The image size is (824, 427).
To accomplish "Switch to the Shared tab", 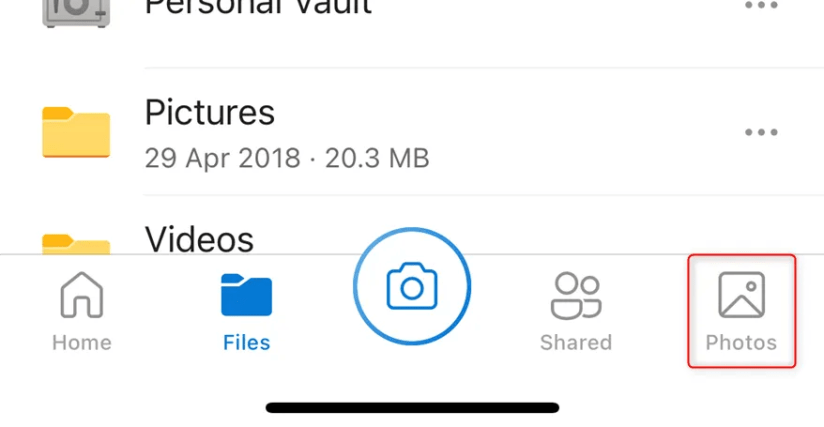I will pos(576,311).
